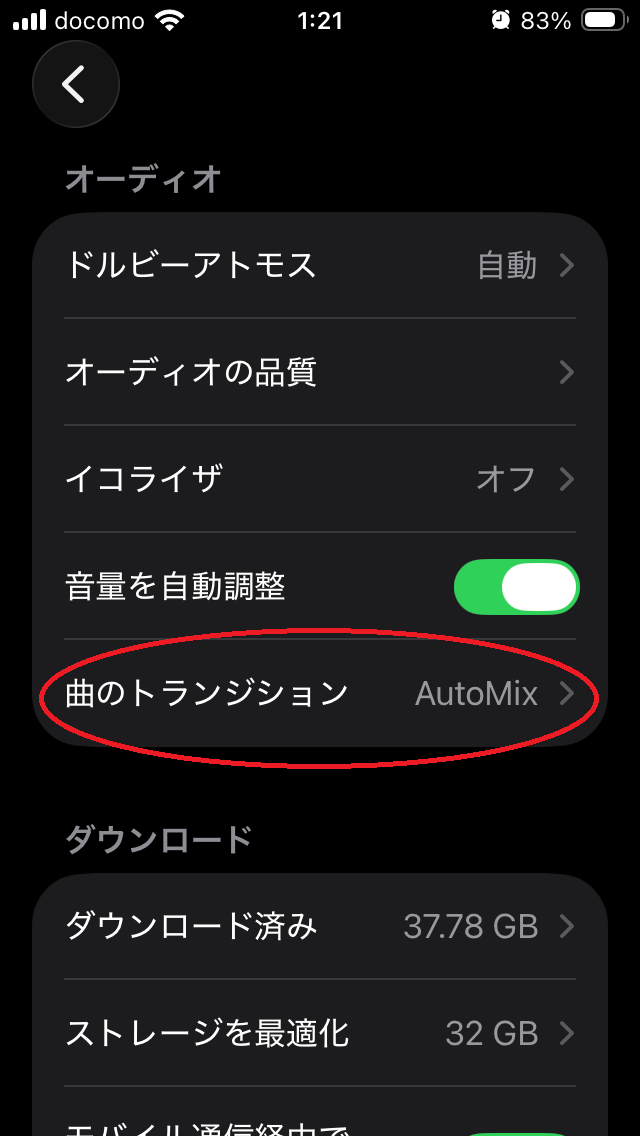640x1136 pixels.
Task: Open オーディオの品質 settings
Action: point(320,373)
